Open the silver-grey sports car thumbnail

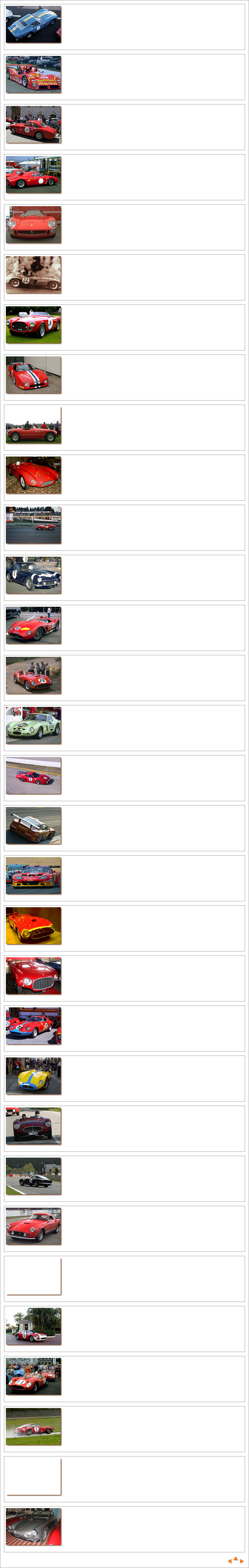point(34,1526)
